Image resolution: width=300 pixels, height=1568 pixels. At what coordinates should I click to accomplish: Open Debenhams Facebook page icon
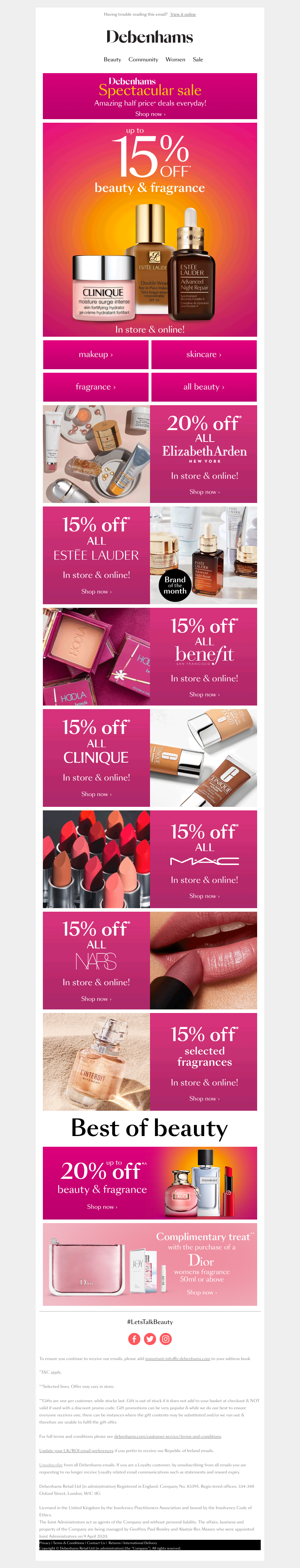pos(134,1339)
